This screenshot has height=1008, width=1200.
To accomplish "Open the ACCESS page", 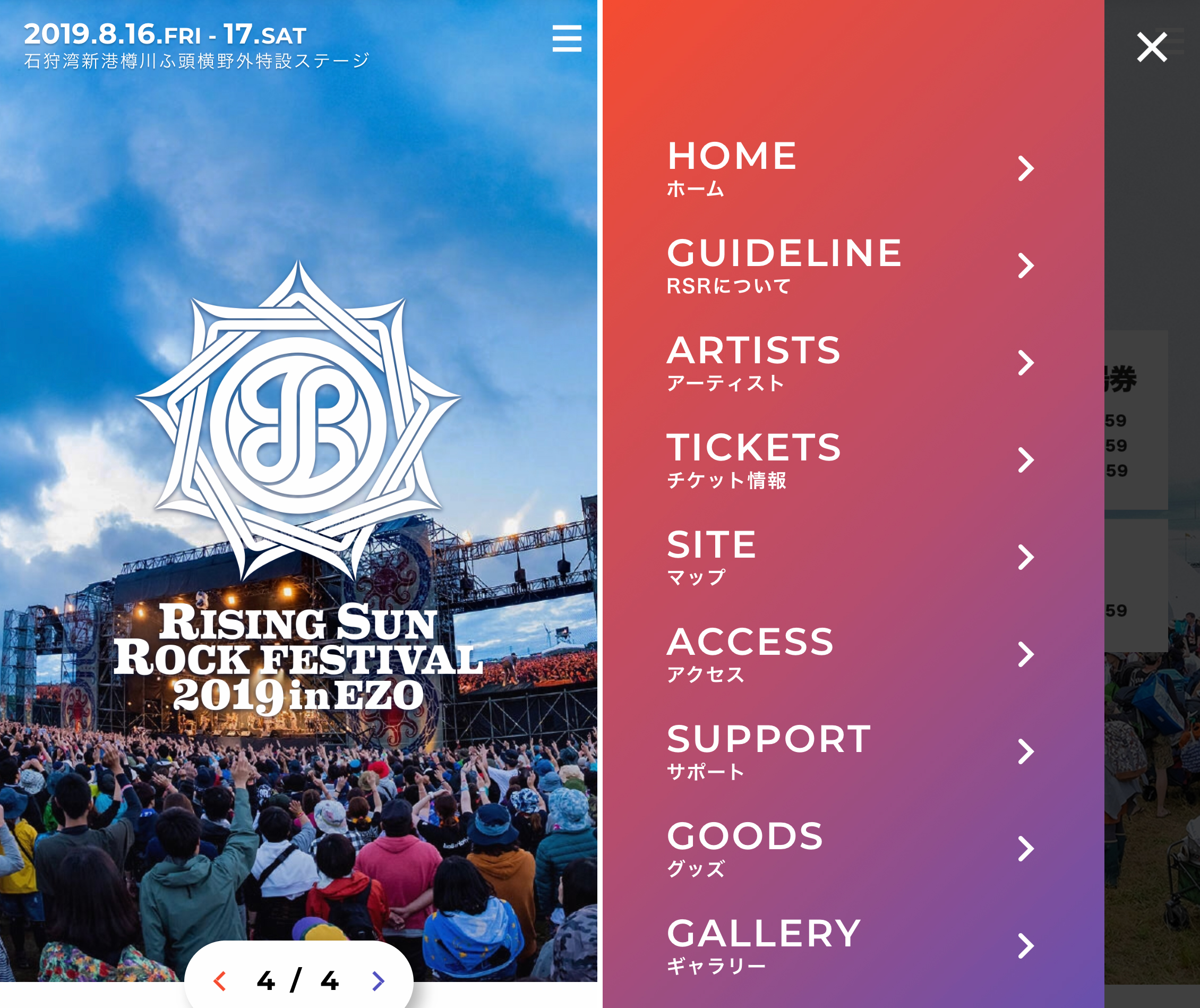I will (x=851, y=654).
